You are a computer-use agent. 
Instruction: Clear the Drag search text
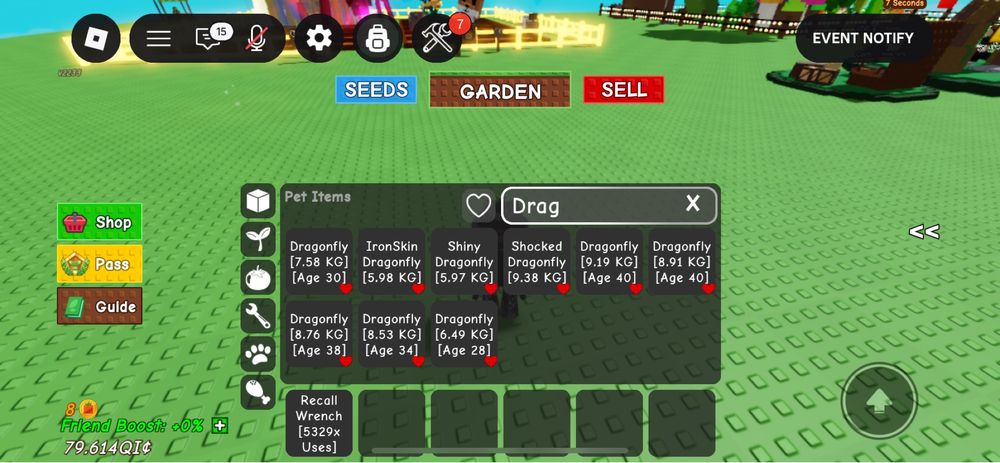692,204
